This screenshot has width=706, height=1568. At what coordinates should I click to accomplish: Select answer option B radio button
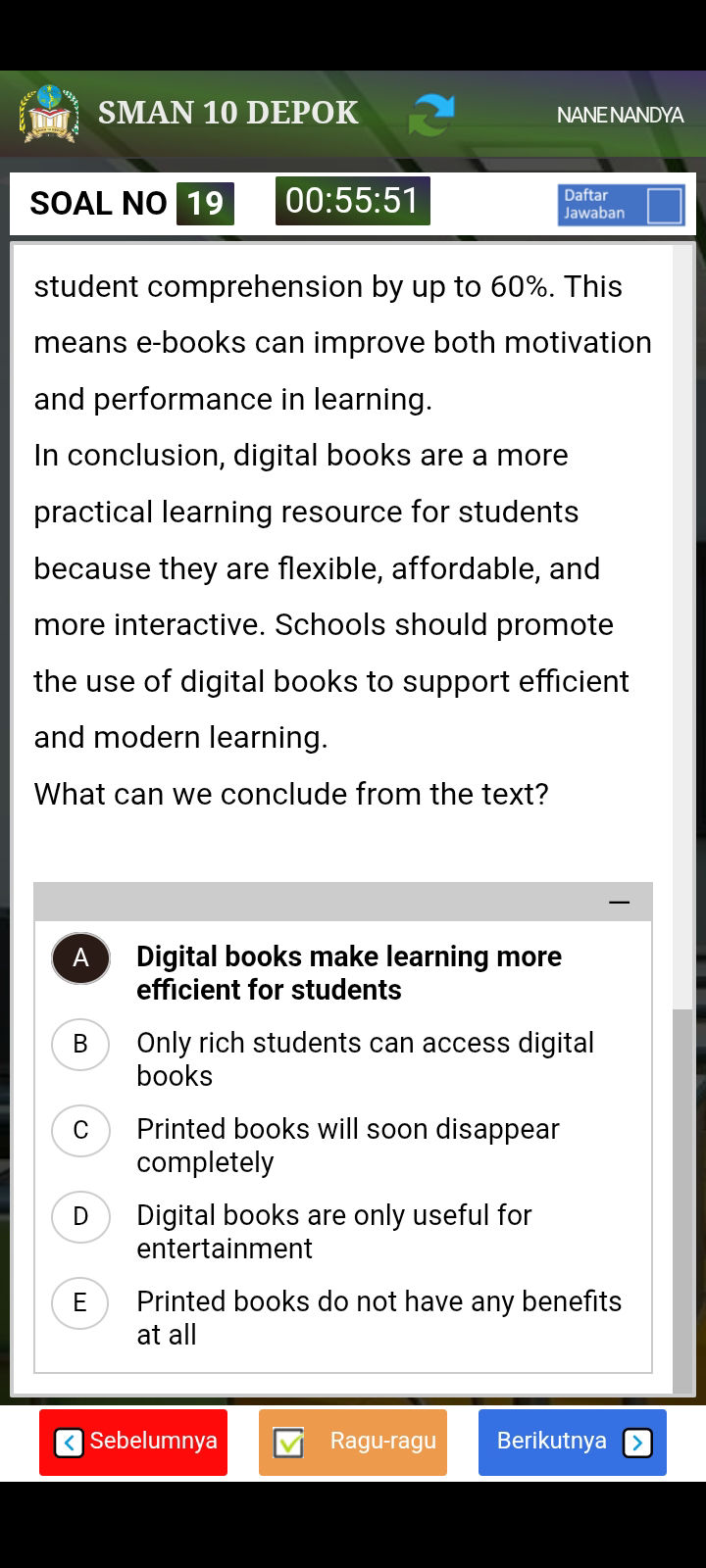click(79, 1045)
